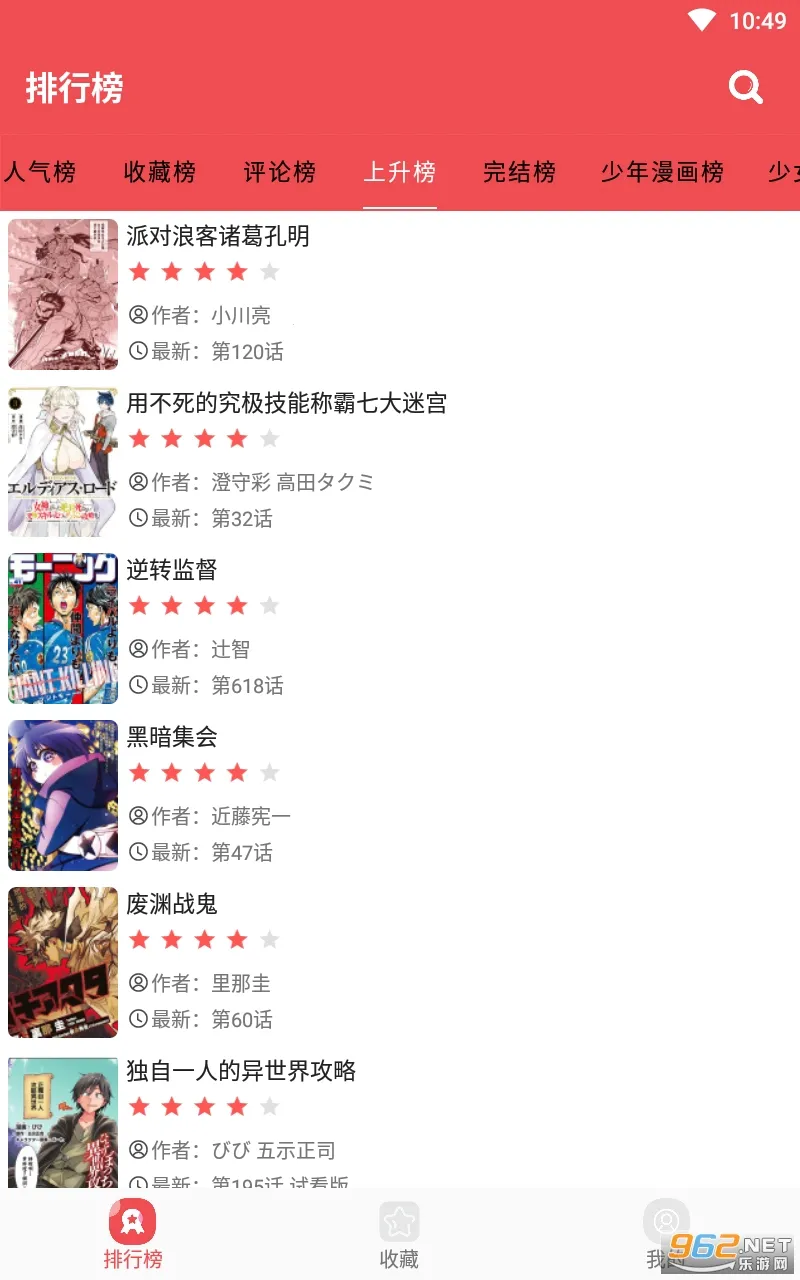This screenshot has width=800, height=1280.
Task: Toggle the fifth star for 用不死的究极技能 entry
Action: 268,438
